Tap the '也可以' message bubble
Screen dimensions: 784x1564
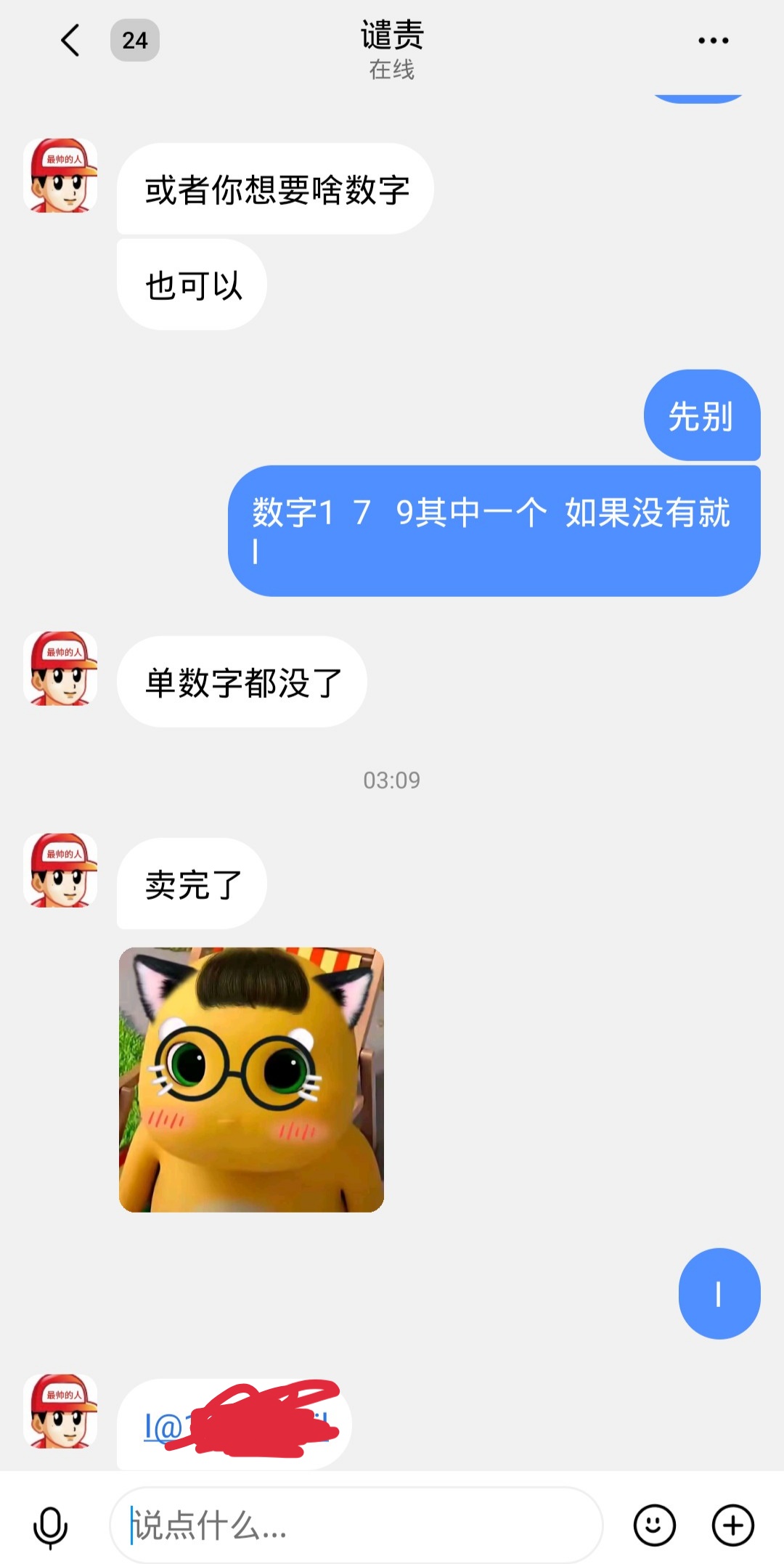coord(191,285)
